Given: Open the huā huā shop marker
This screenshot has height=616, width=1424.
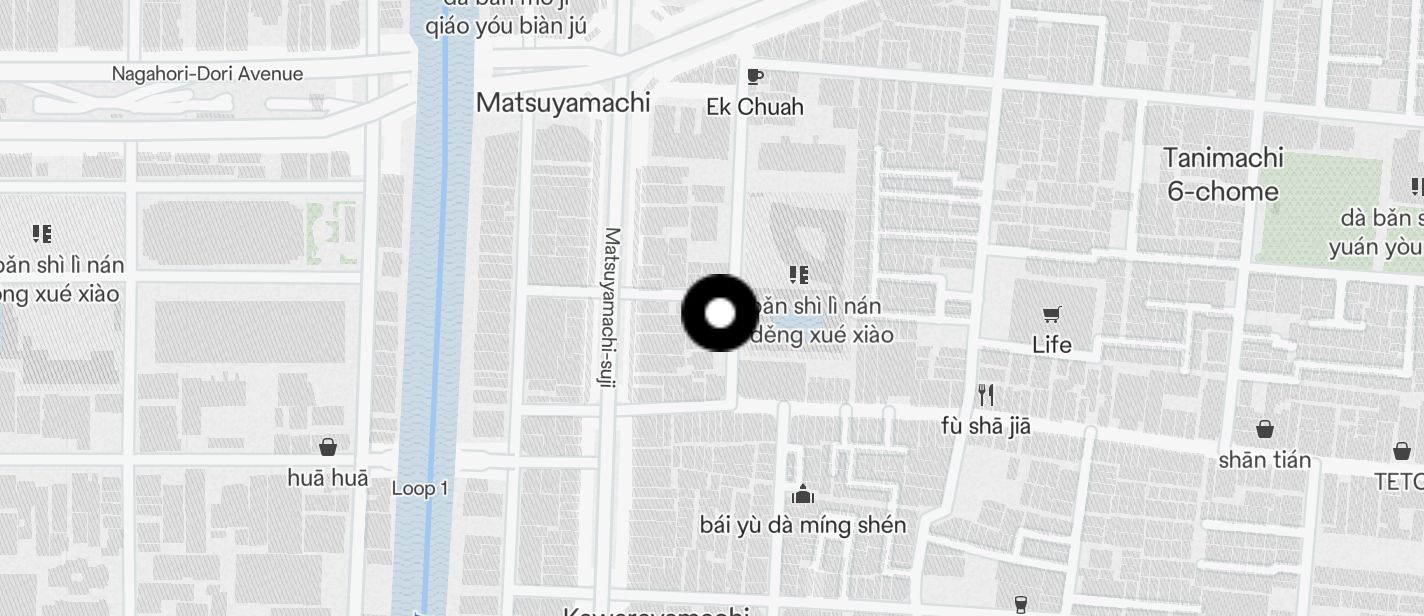Looking at the screenshot, I should pos(328,447).
